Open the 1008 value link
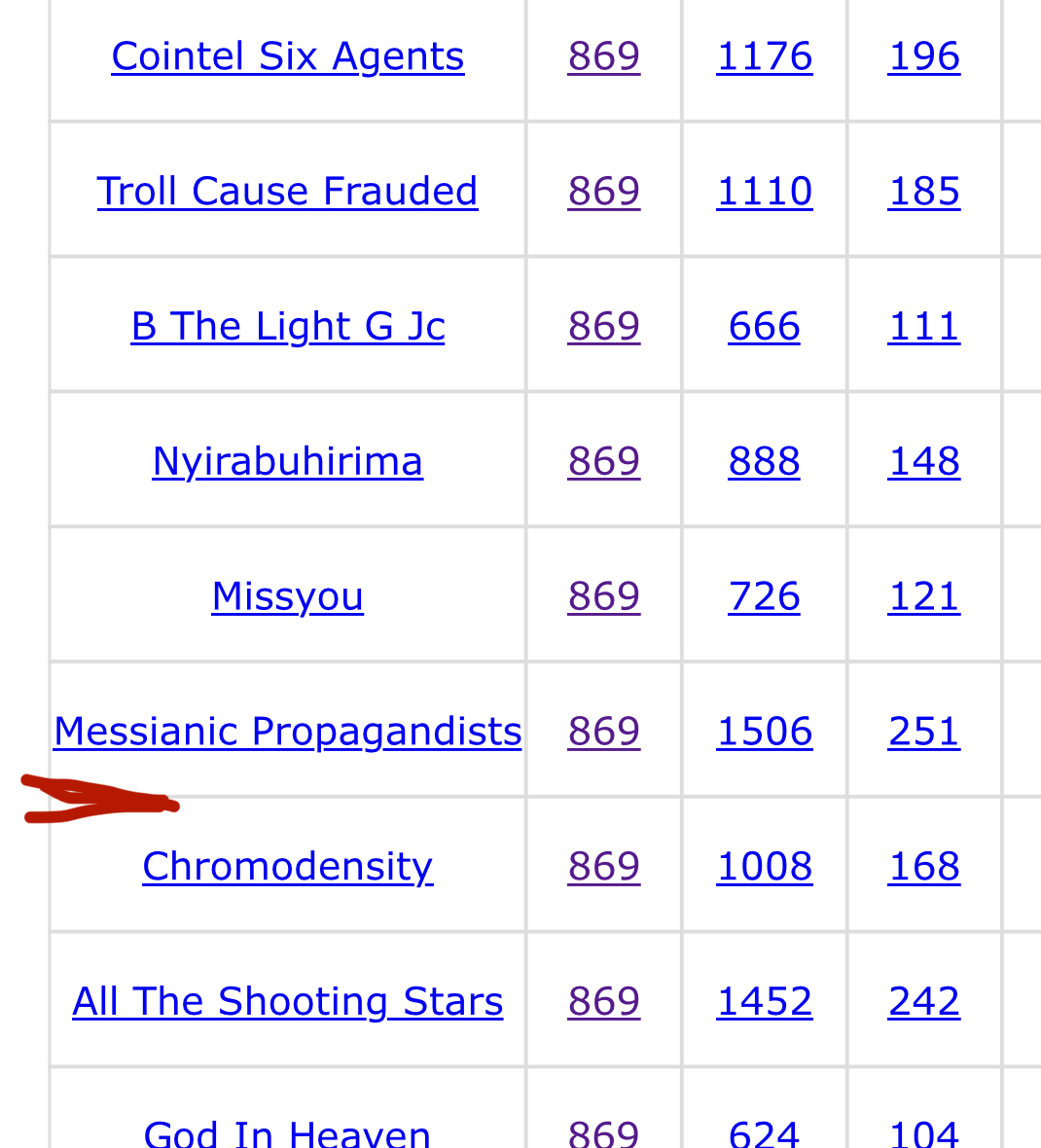Image resolution: width=1041 pixels, height=1148 pixels. click(764, 867)
